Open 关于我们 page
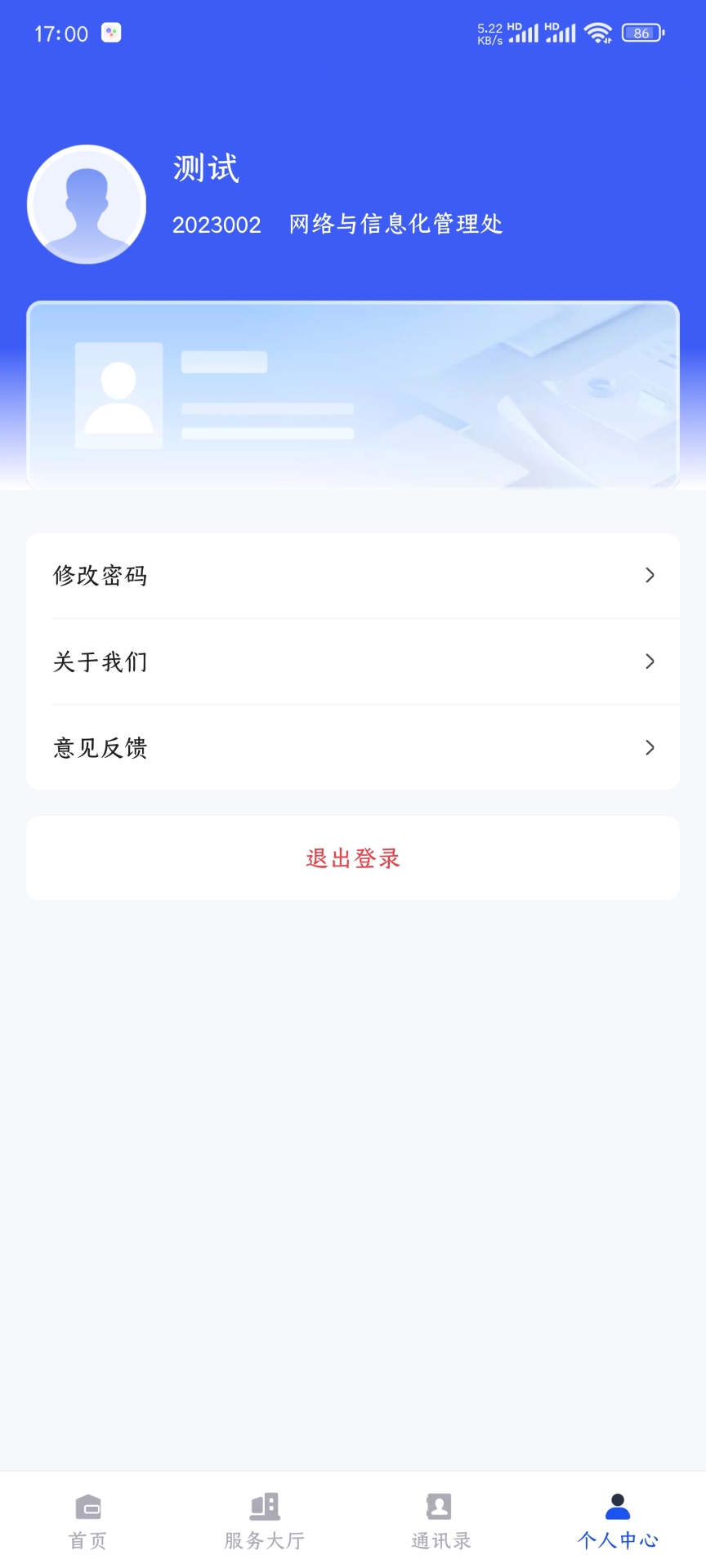706x1568 pixels. [x=353, y=661]
